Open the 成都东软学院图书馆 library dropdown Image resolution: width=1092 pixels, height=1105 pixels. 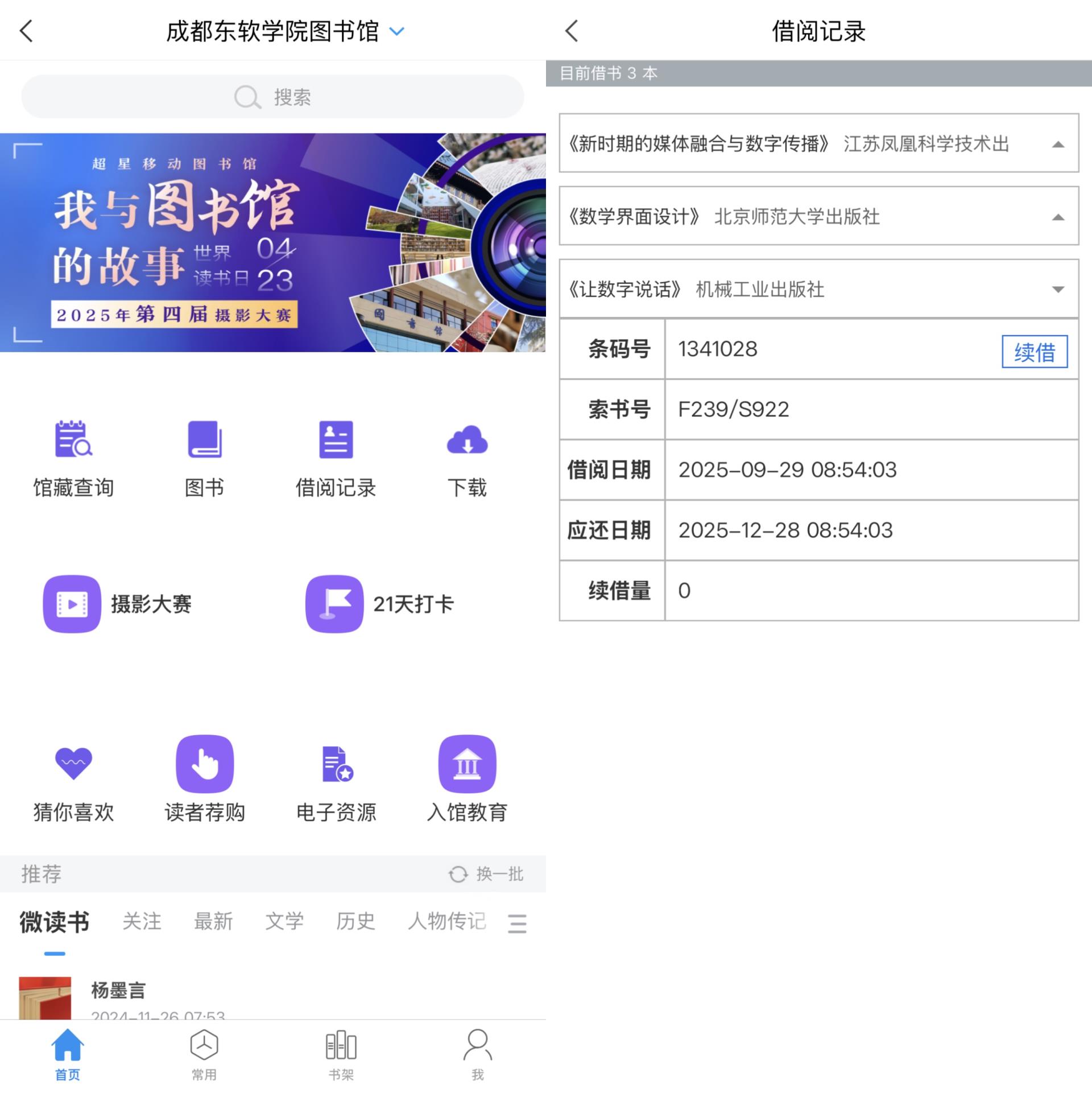click(397, 31)
